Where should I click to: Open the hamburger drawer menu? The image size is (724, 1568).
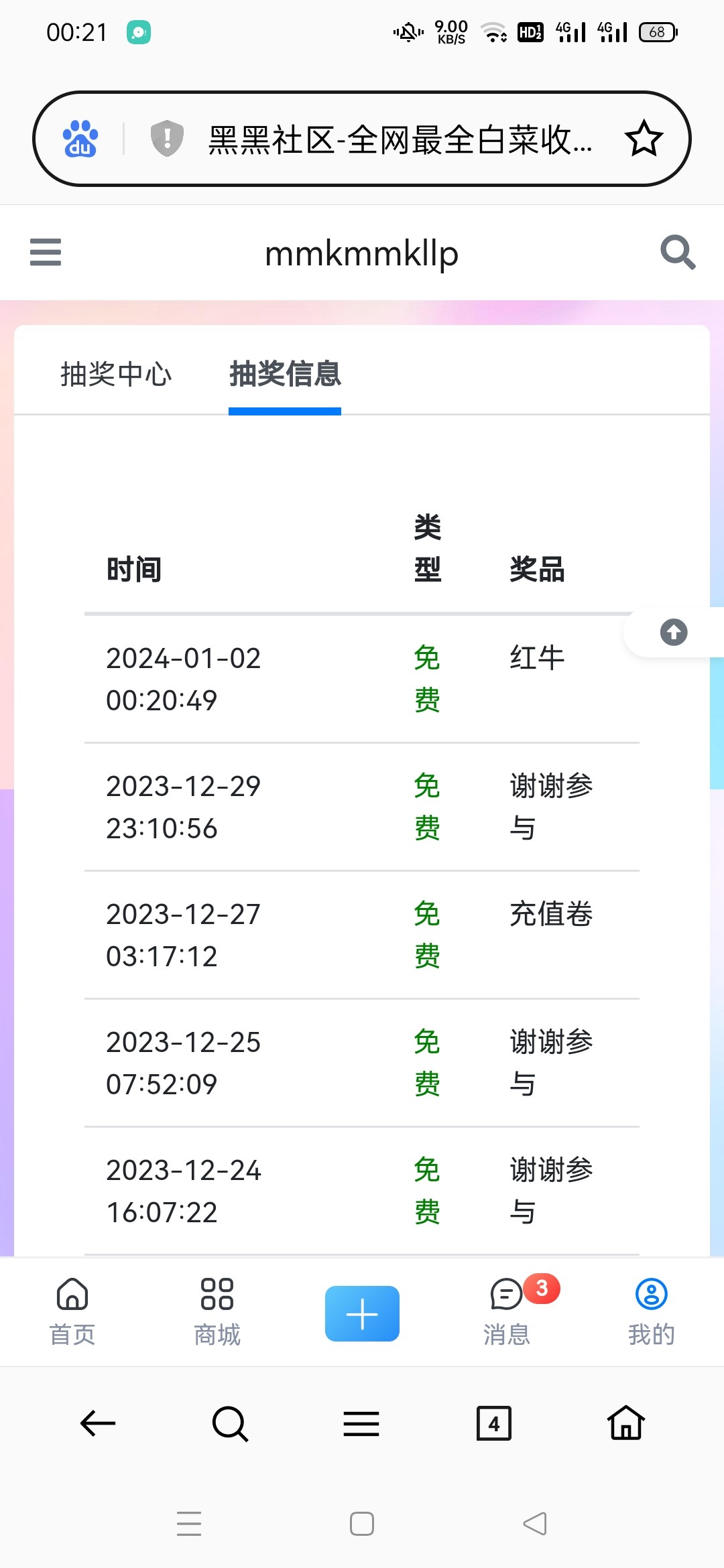(46, 253)
